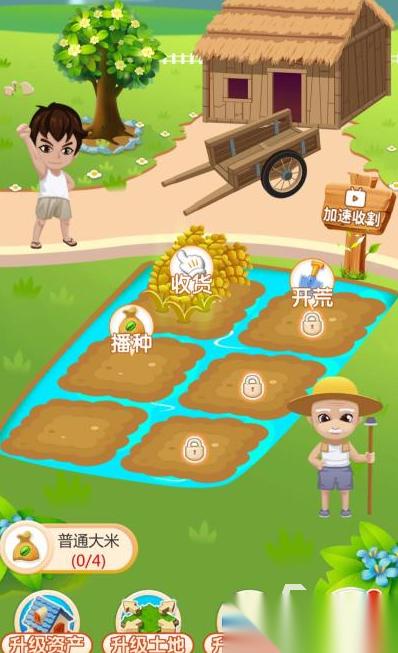Open 升级土地 upgrade menu

click(148, 626)
